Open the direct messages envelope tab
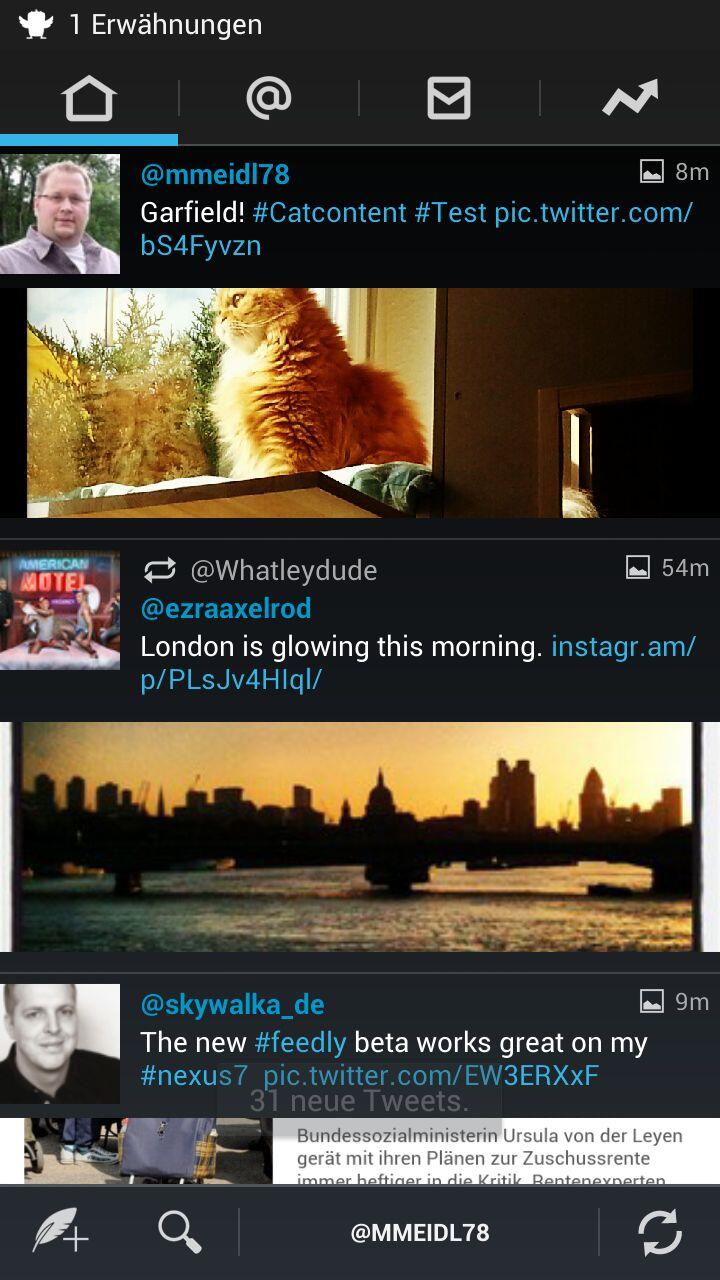720x1280 pixels. click(449, 99)
